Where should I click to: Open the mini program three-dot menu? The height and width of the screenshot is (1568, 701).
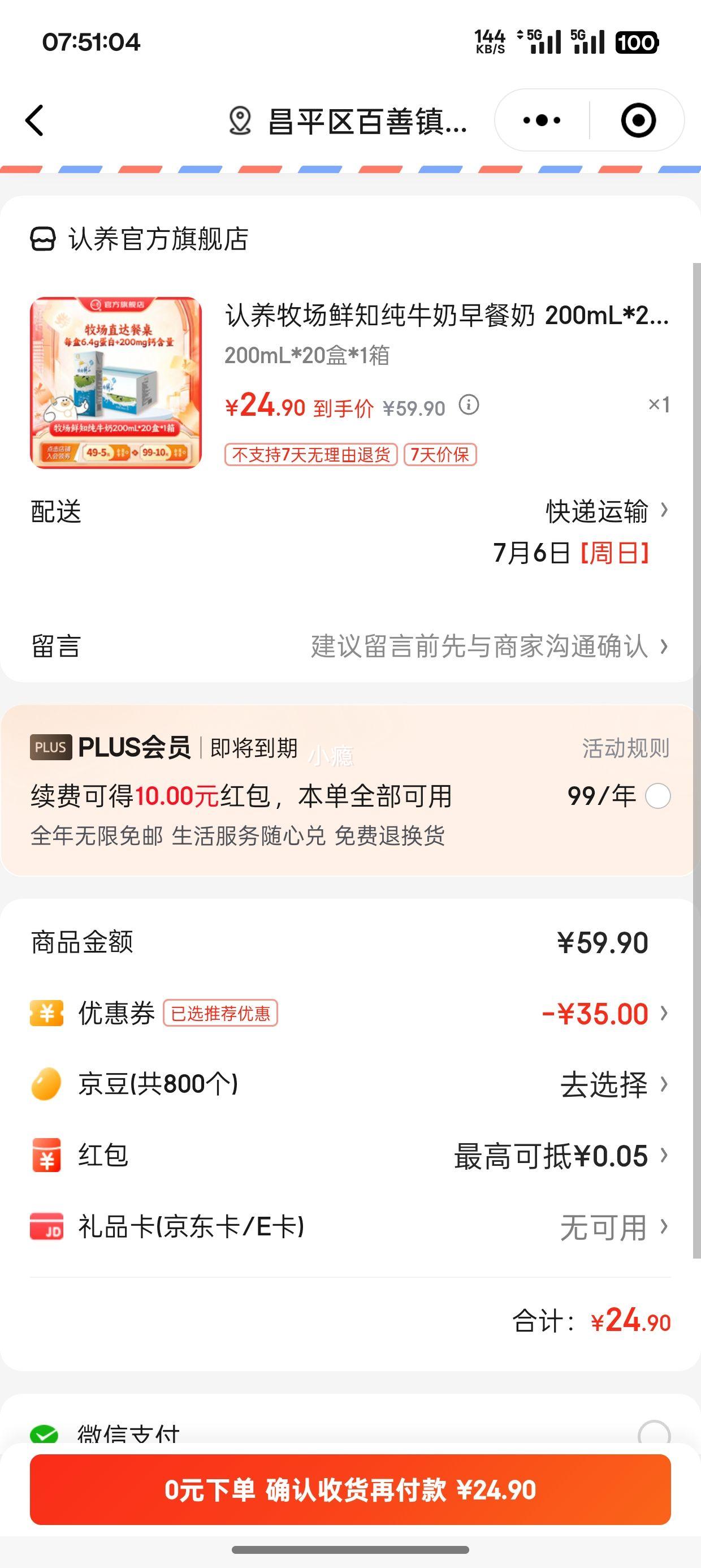pyautogui.click(x=542, y=120)
